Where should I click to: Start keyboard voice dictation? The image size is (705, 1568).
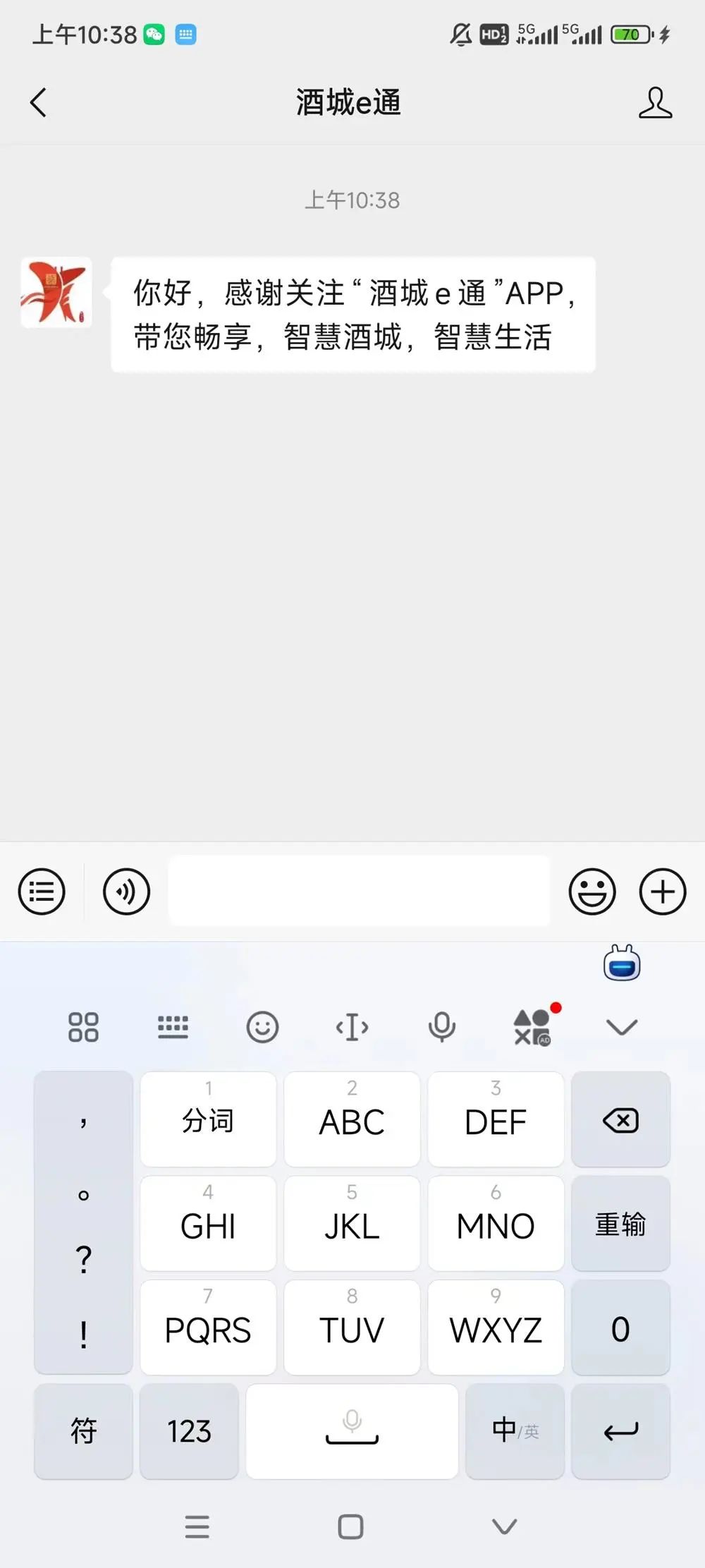tap(442, 1027)
